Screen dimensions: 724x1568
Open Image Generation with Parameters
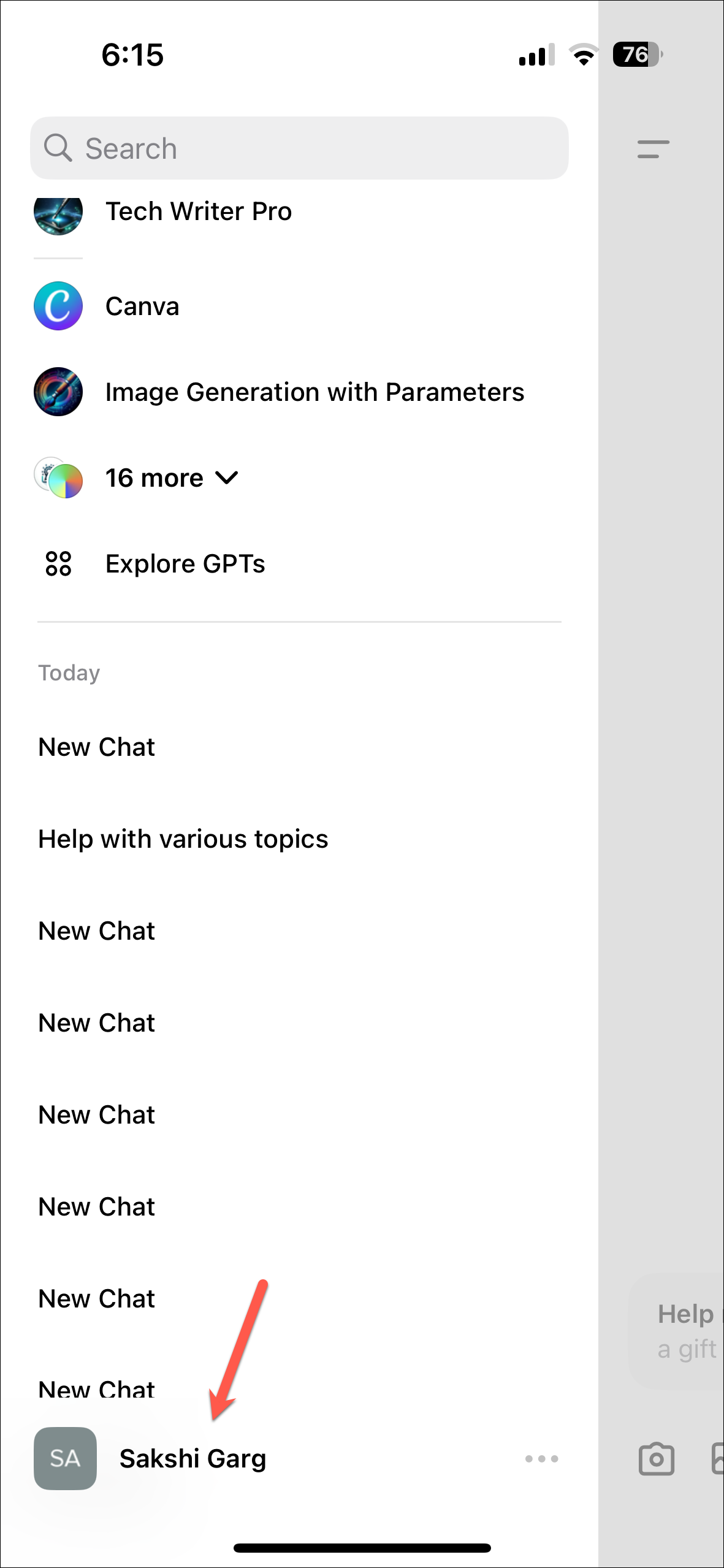click(314, 392)
